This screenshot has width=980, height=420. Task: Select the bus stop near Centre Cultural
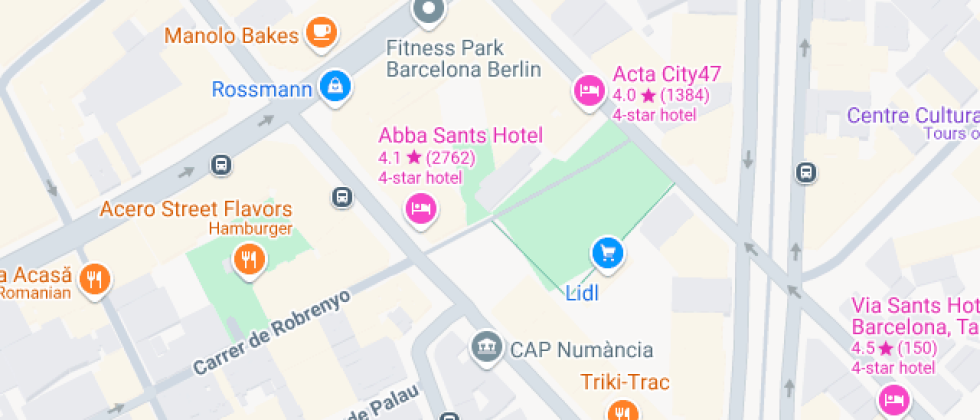pos(806,173)
